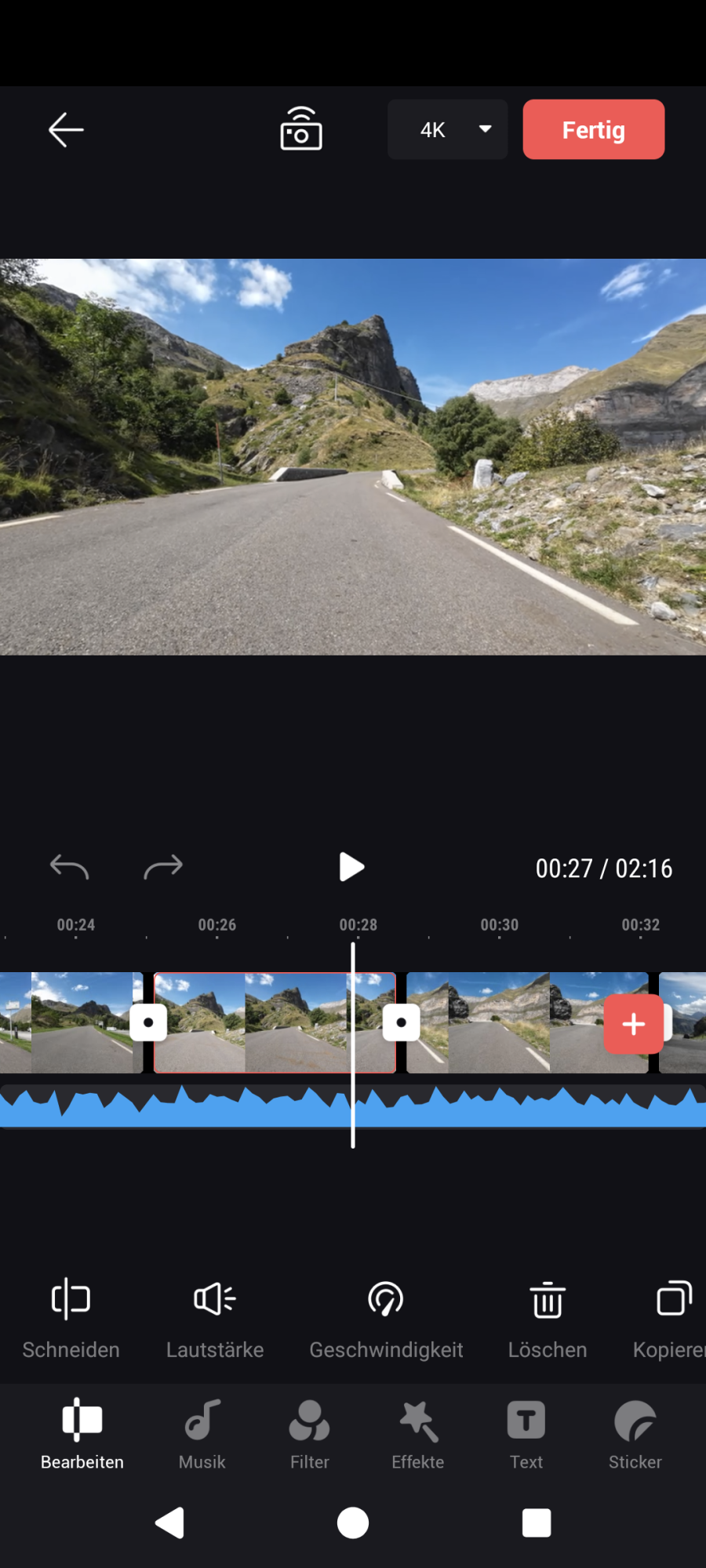
Task: Open the transition marker before the selected clip
Action: pos(148,1022)
